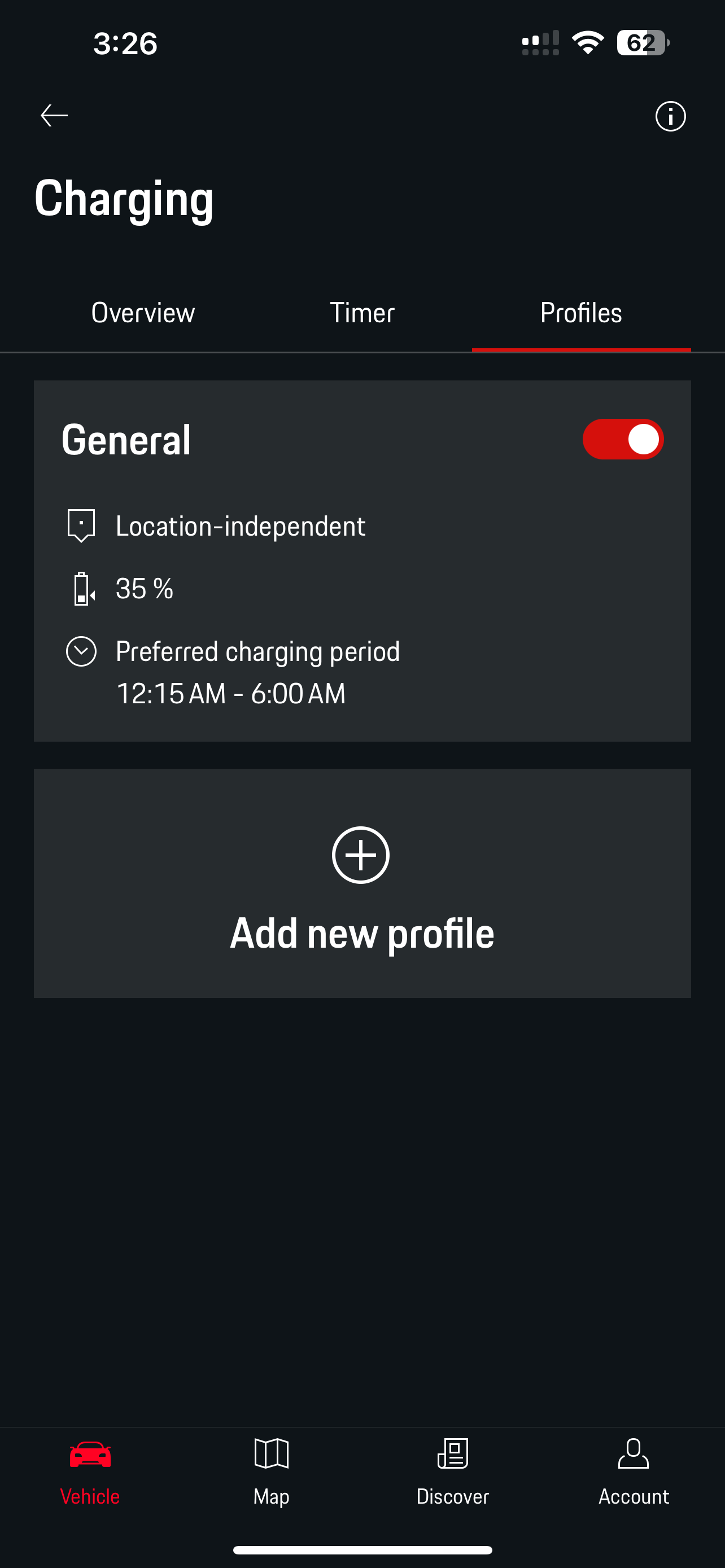Viewport: 725px width, 1568px height.
Task: Switch to the Timer tab
Action: [x=362, y=313]
